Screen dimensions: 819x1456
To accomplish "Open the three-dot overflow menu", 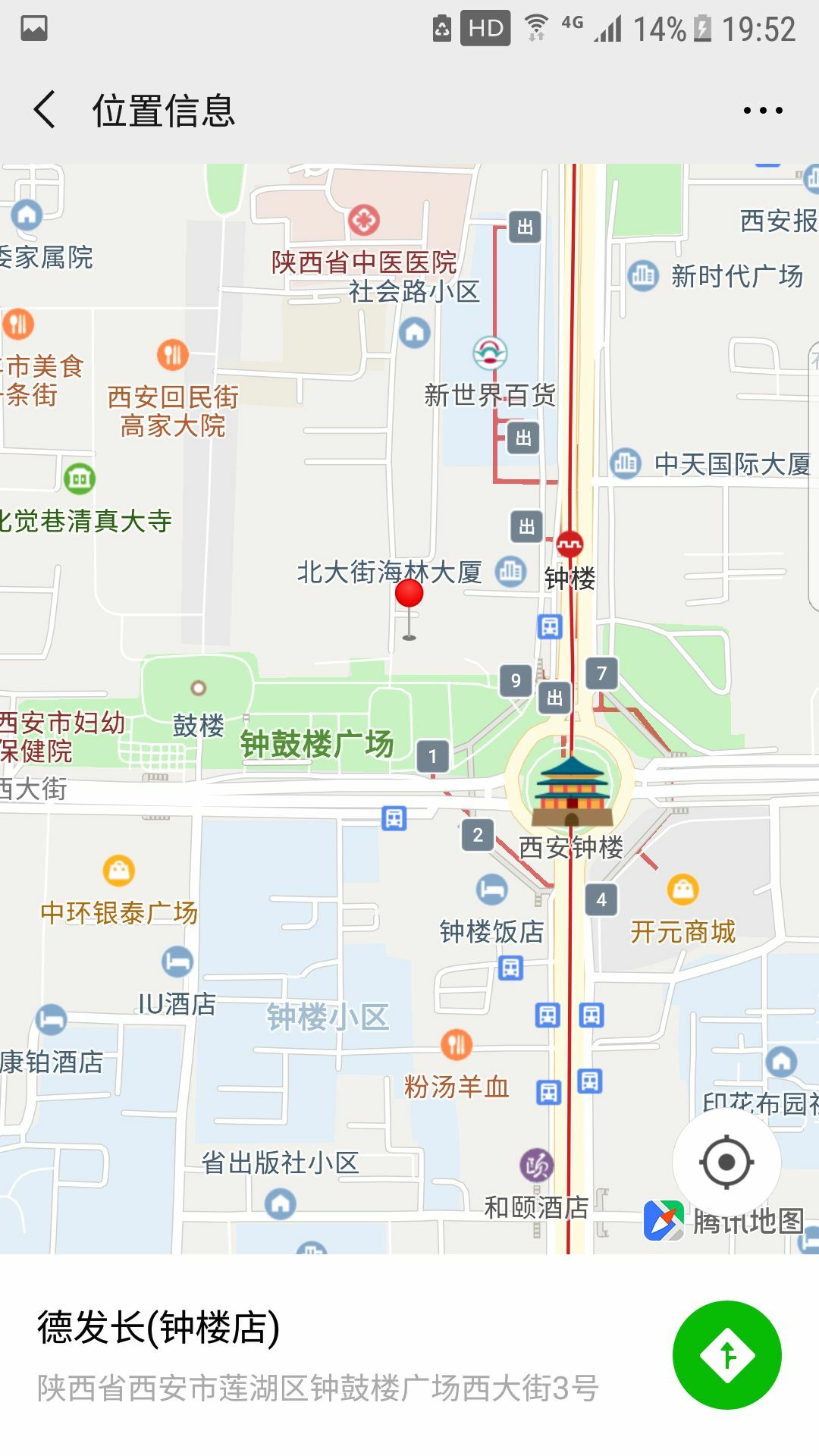I will [762, 111].
